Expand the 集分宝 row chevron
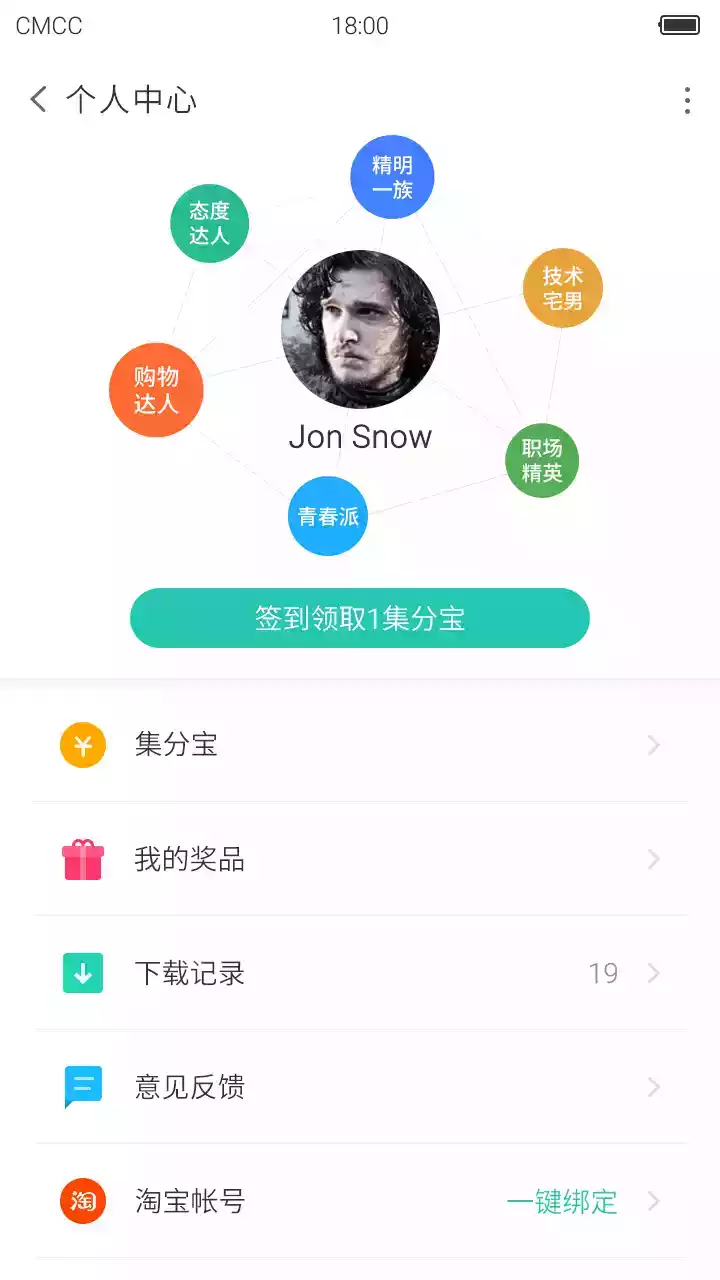This screenshot has height=1280, width=720. pyautogui.click(x=654, y=745)
